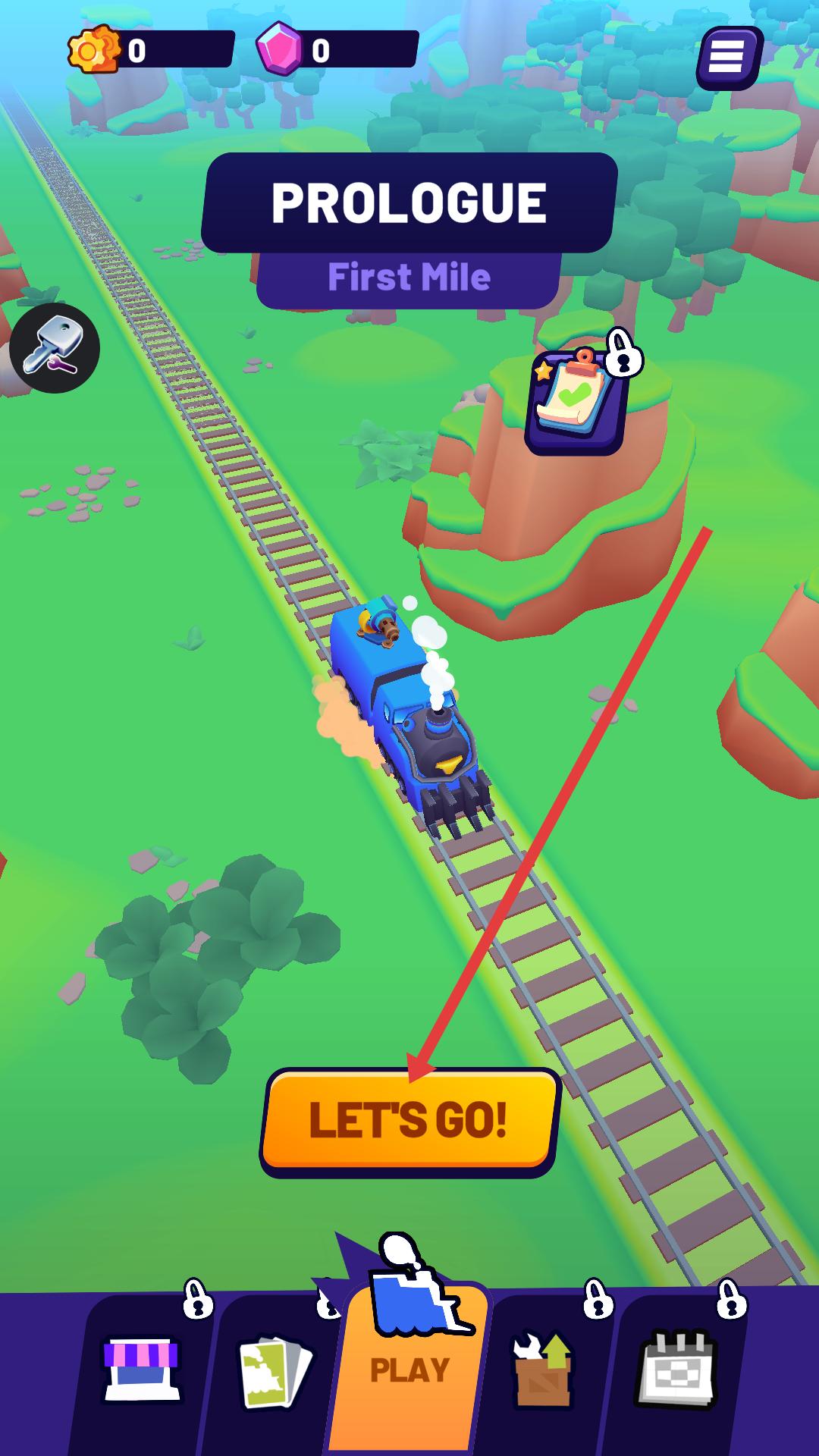Open the key and wrench debug icon
Image resolution: width=819 pixels, height=1456 pixels.
tap(55, 348)
